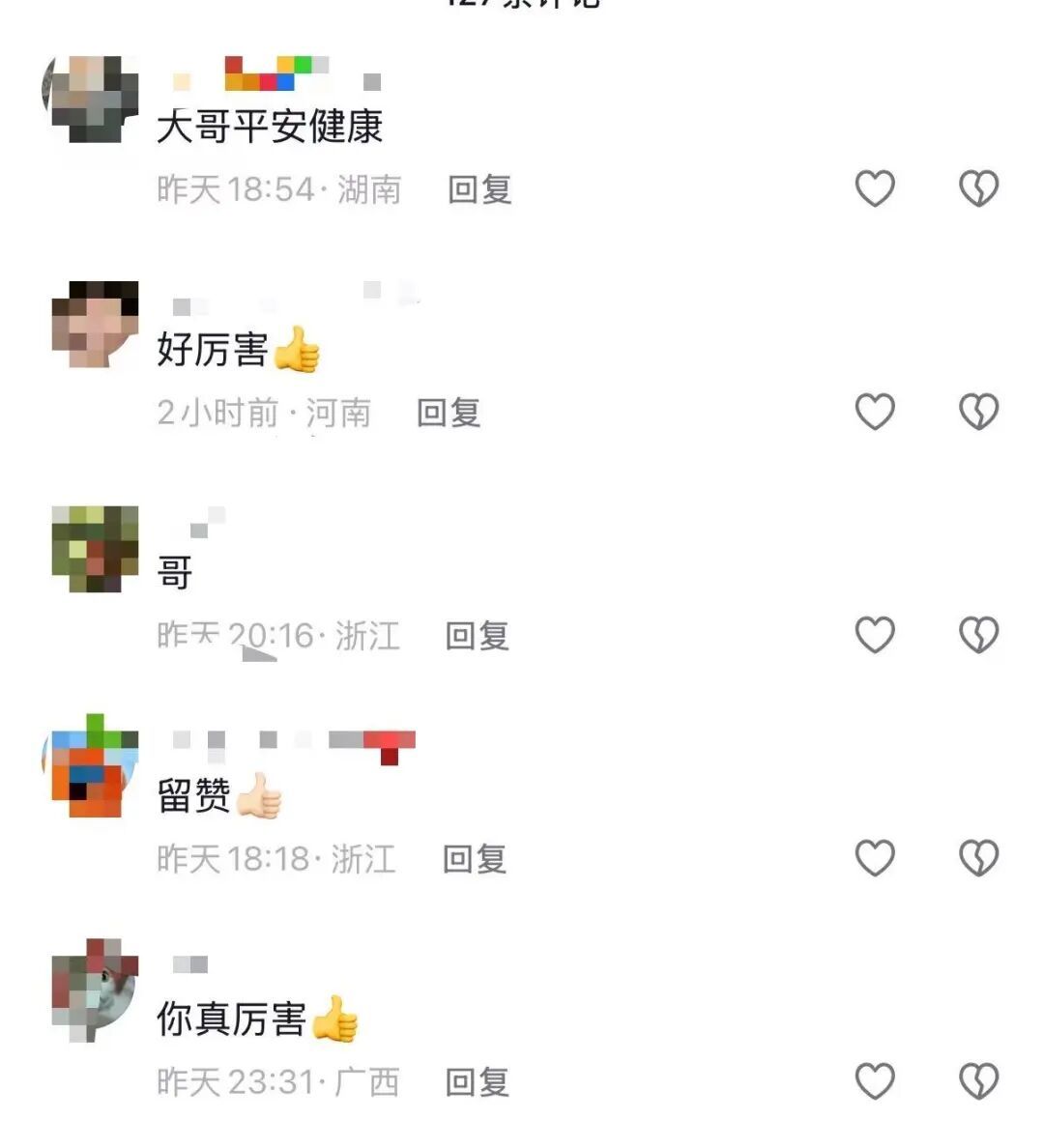
Task: Reply to the comment 留赞
Action: click(x=477, y=857)
